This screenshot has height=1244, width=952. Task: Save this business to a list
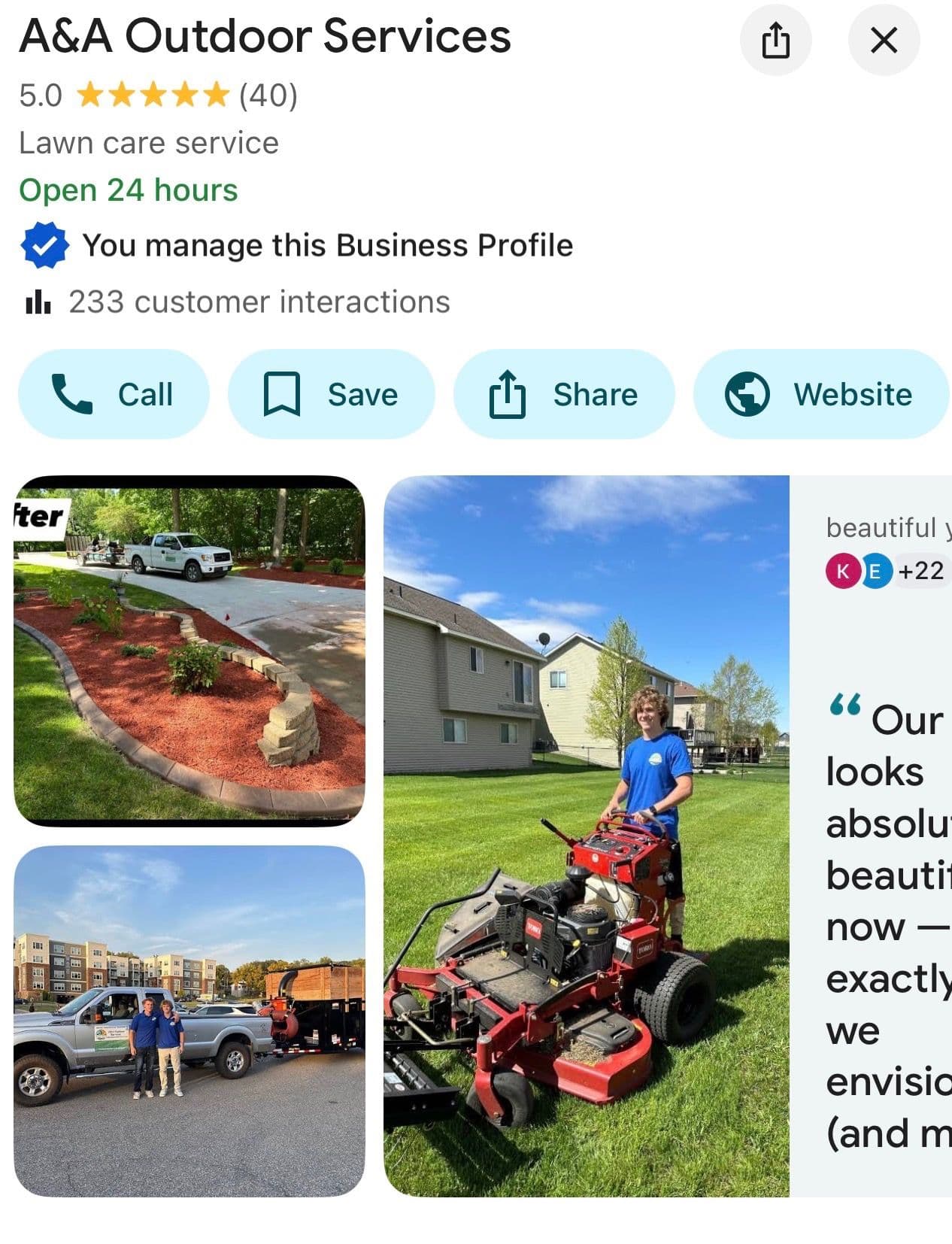[331, 394]
